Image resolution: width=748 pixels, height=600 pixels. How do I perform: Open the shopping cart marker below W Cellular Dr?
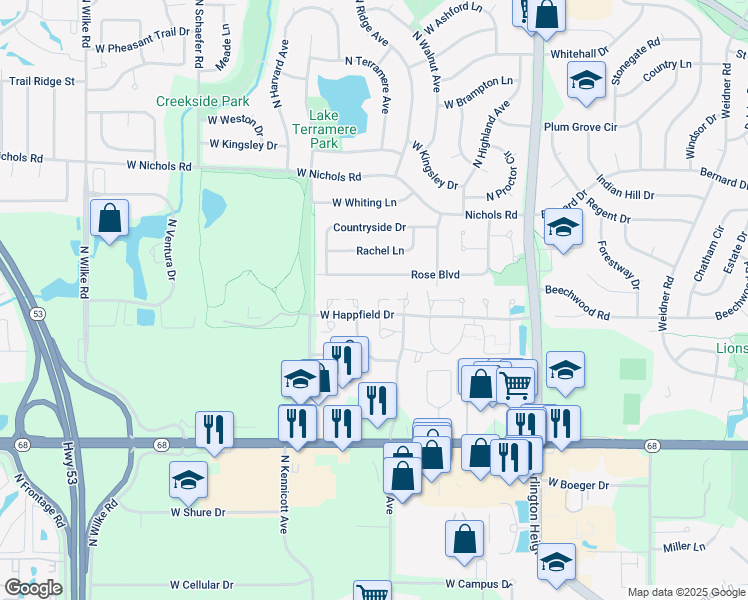tap(372, 594)
